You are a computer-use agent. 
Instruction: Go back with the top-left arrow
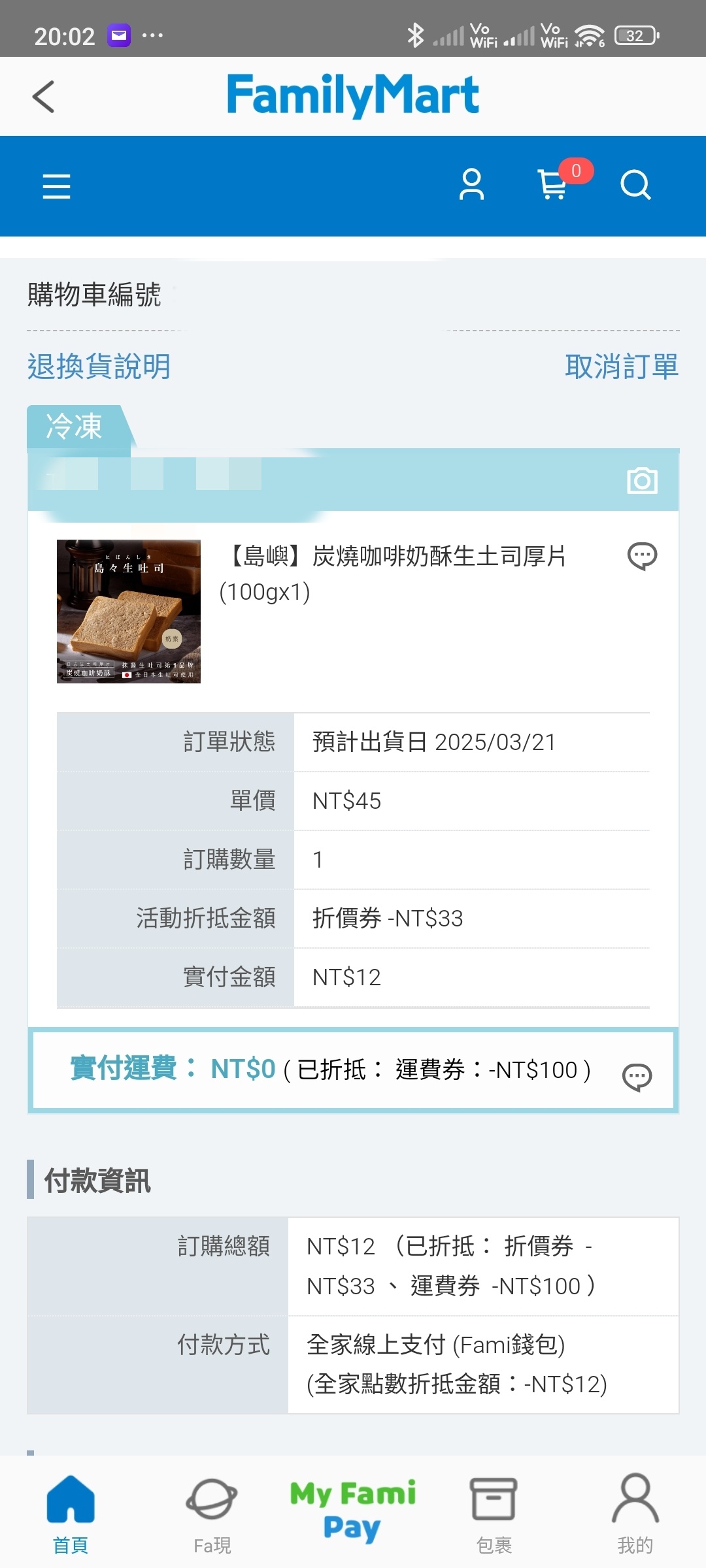[43, 97]
